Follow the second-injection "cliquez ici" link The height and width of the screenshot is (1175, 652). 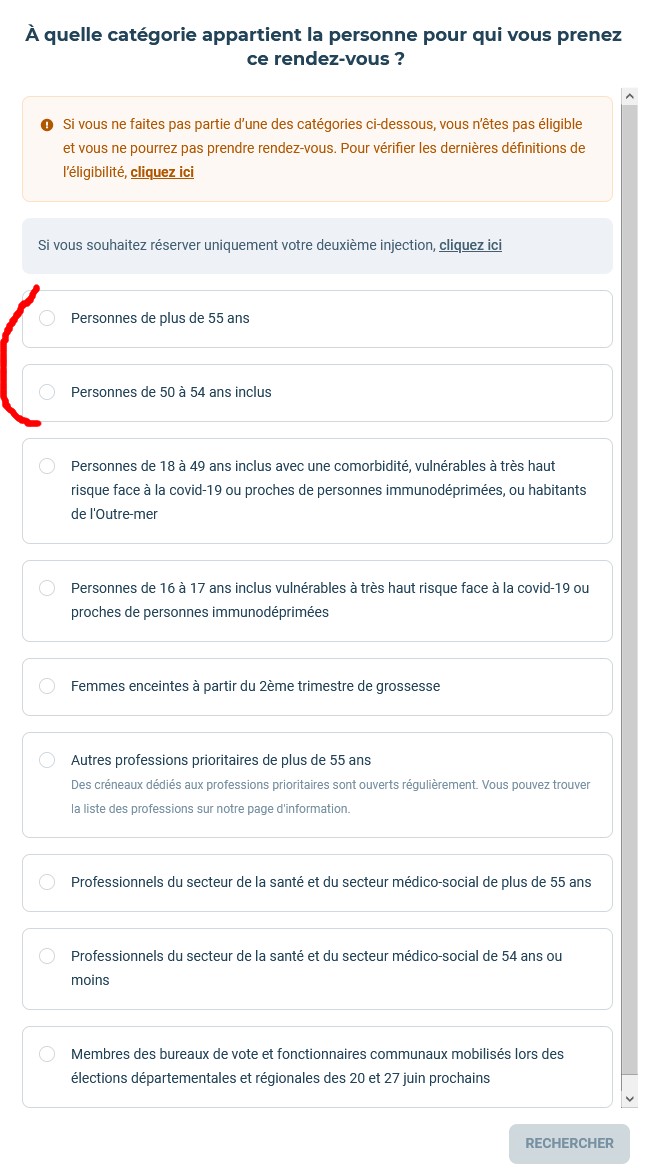[x=470, y=245]
